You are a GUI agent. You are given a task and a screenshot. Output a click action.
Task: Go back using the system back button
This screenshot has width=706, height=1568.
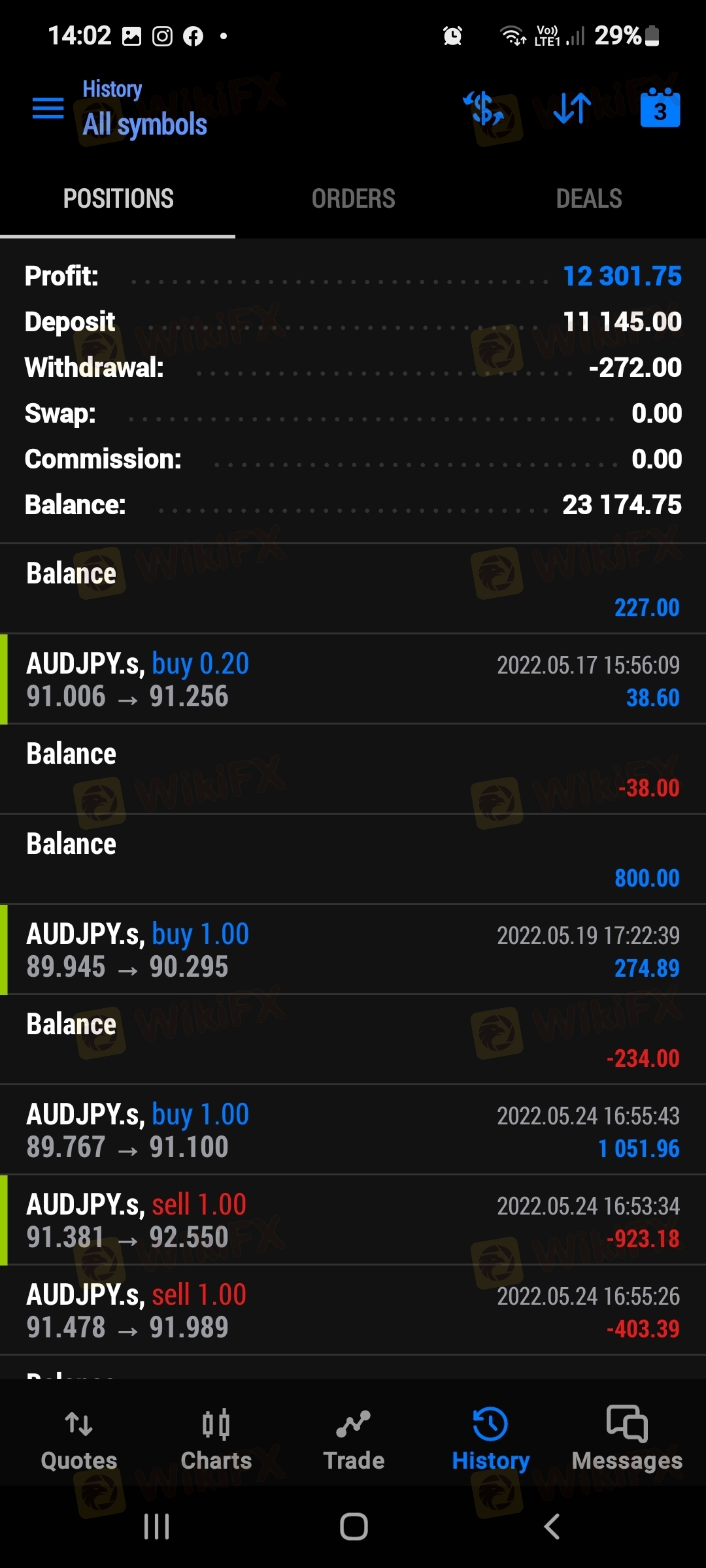click(x=552, y=1527)
